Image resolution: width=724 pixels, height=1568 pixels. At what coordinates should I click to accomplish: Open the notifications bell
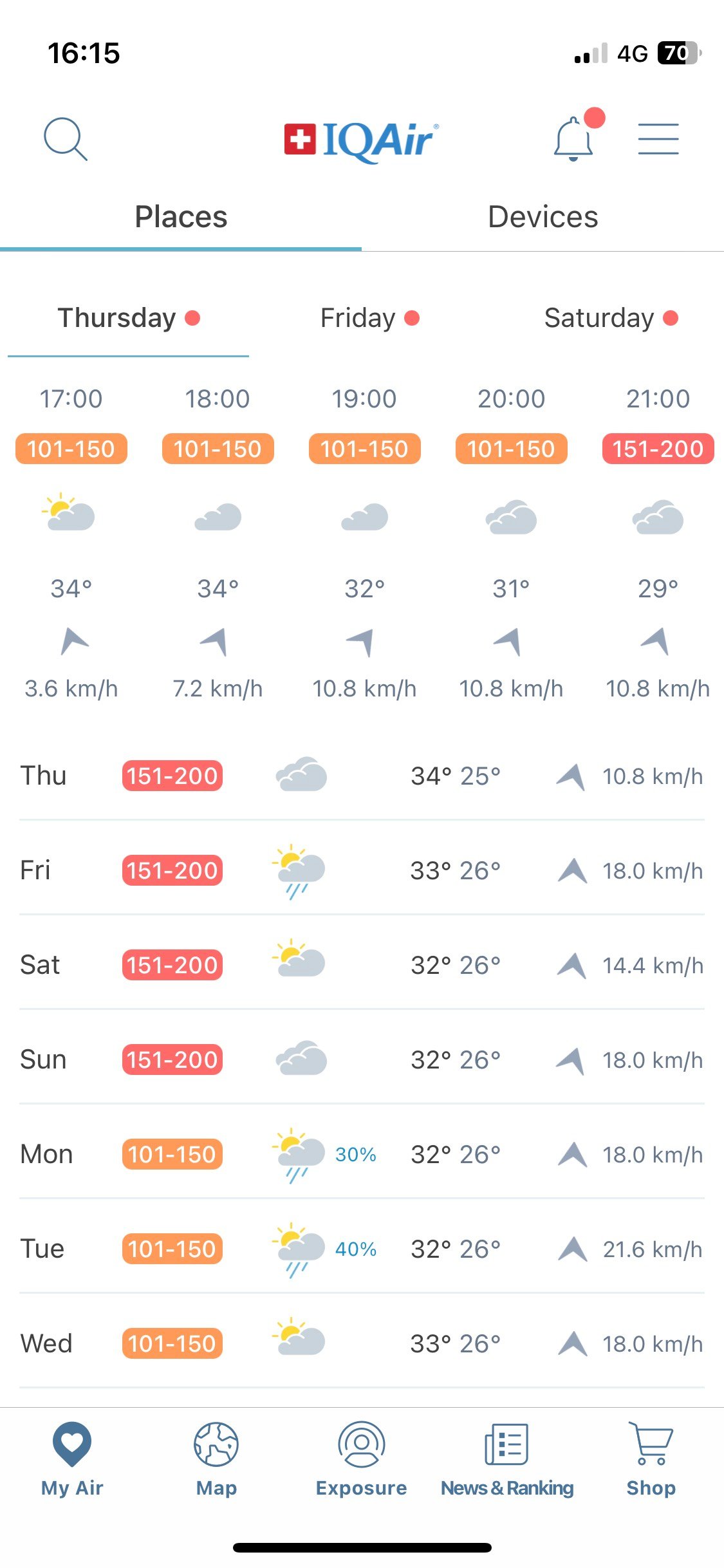[573, 138]
